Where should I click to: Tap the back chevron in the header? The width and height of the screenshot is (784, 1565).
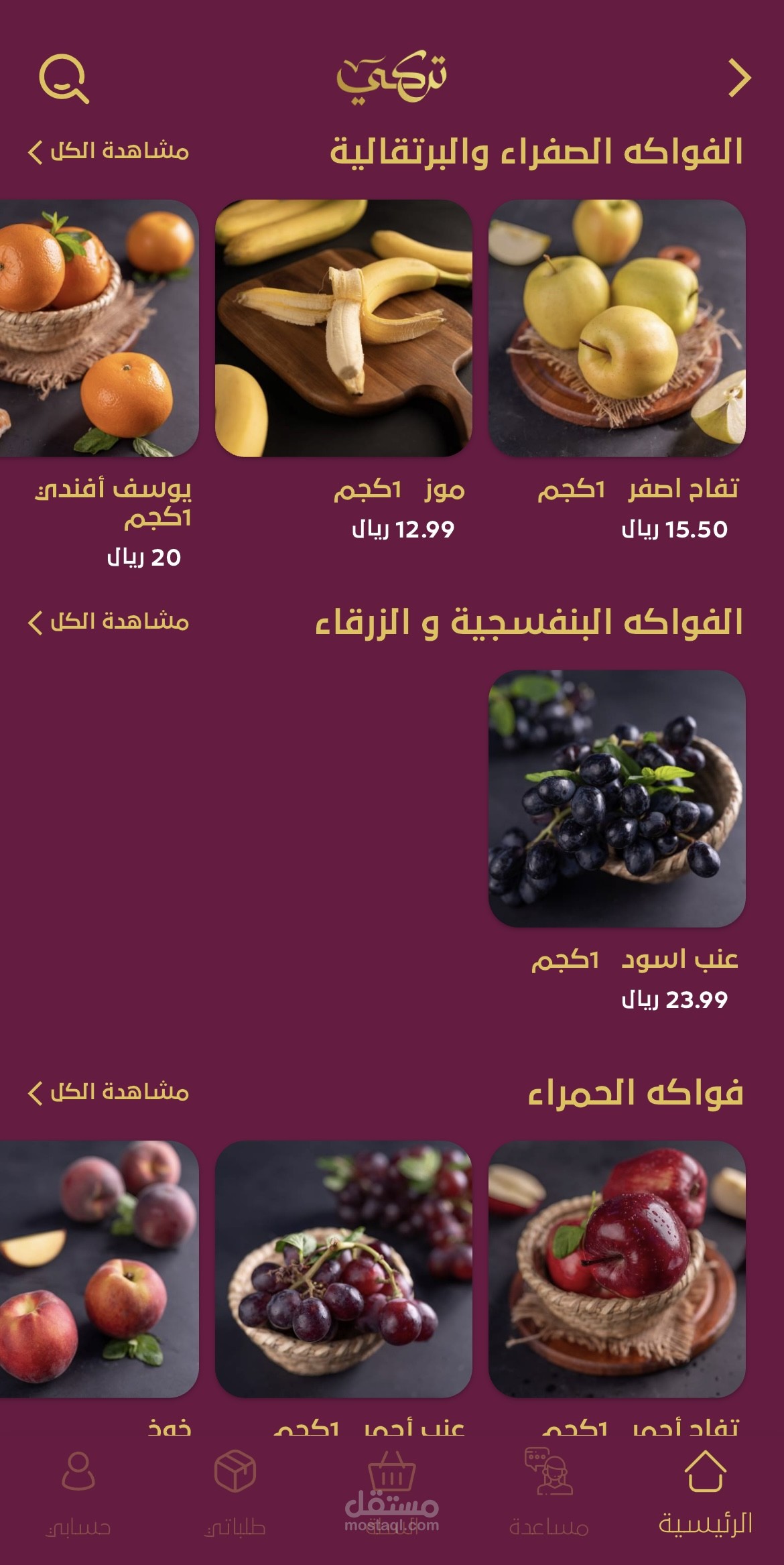(739, 79)
